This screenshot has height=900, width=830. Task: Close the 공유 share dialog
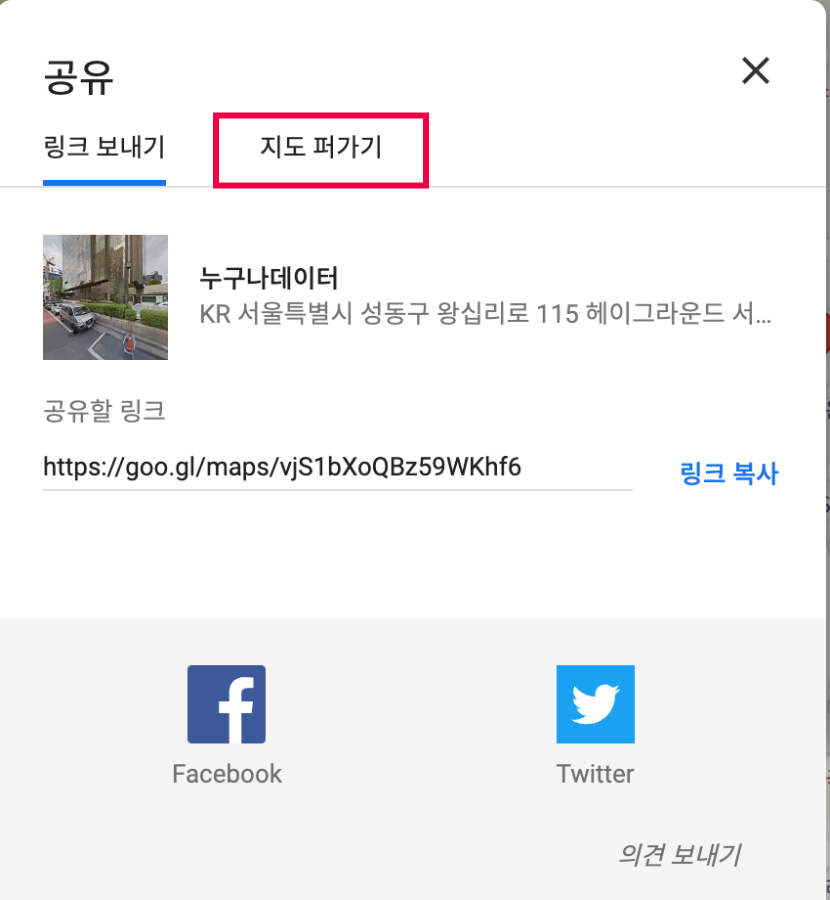coord(755,71)
